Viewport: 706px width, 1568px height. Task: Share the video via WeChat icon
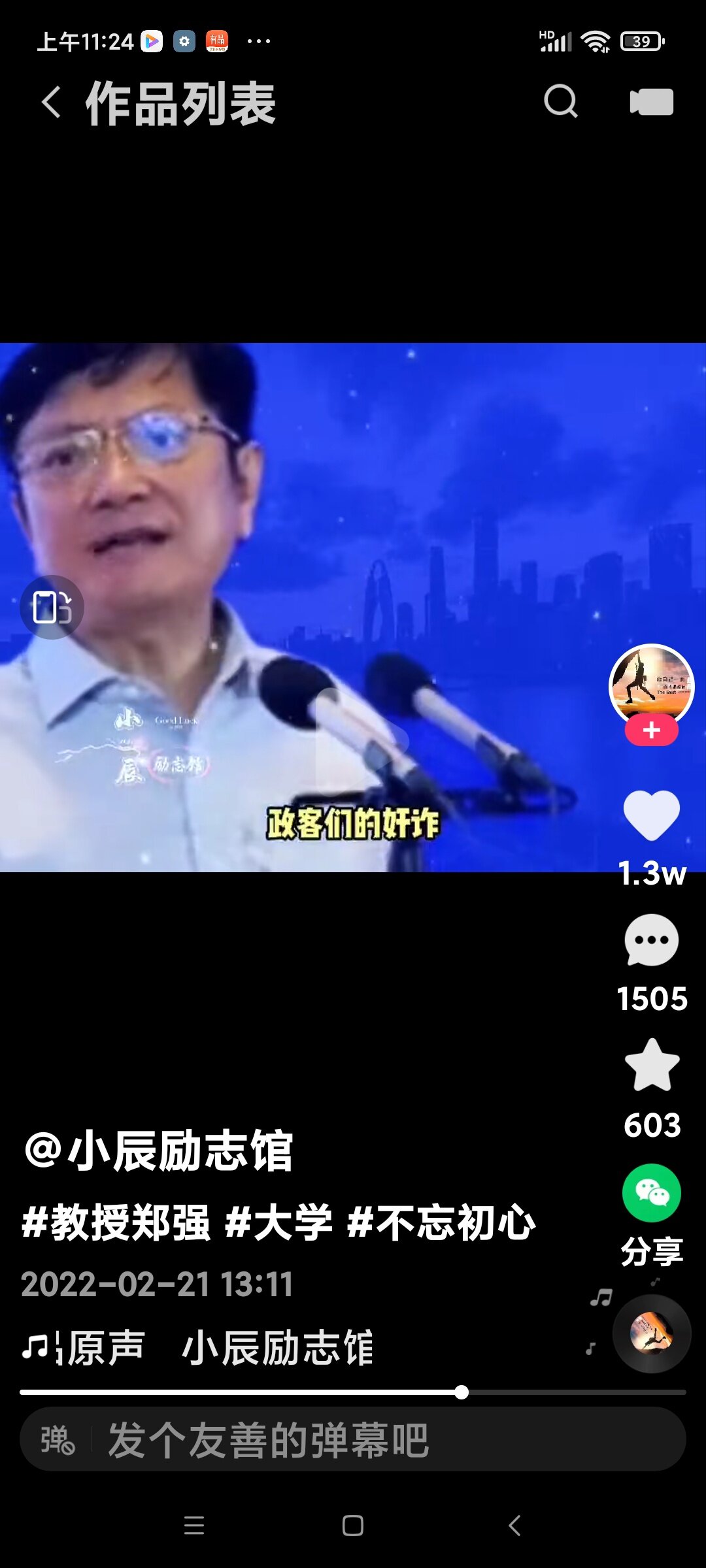point(652,1193)
